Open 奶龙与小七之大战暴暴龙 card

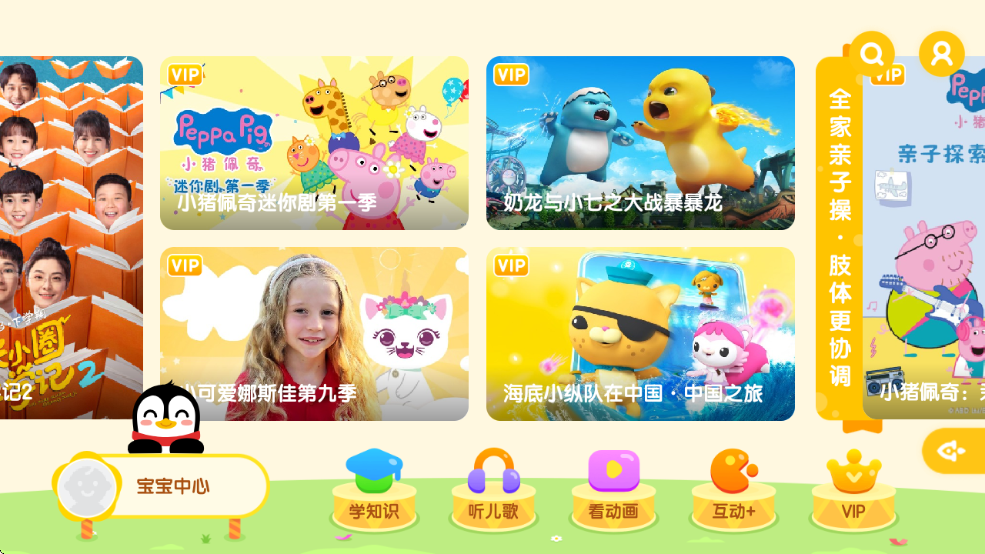point(640,143)
